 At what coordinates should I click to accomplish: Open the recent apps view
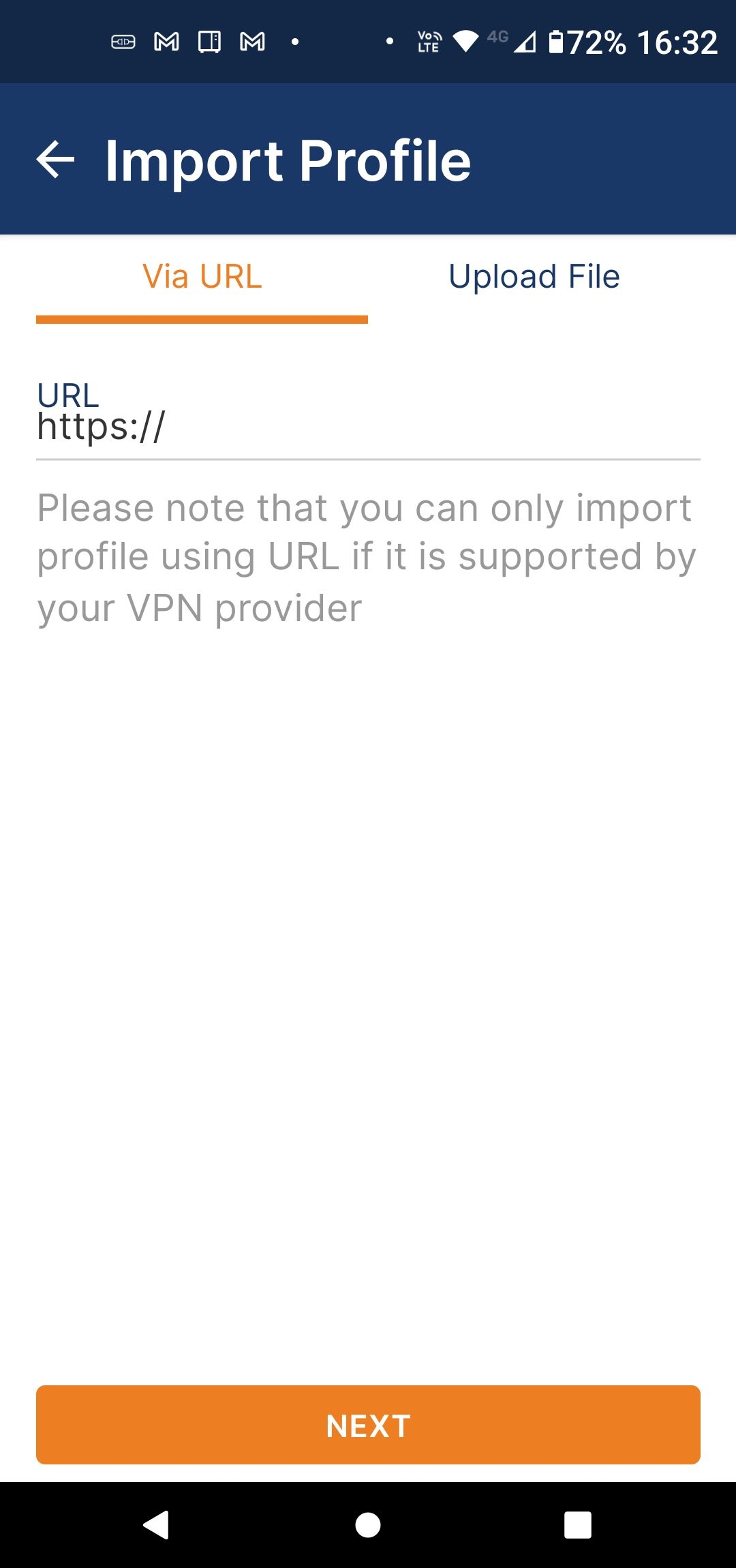(577, 1525)
